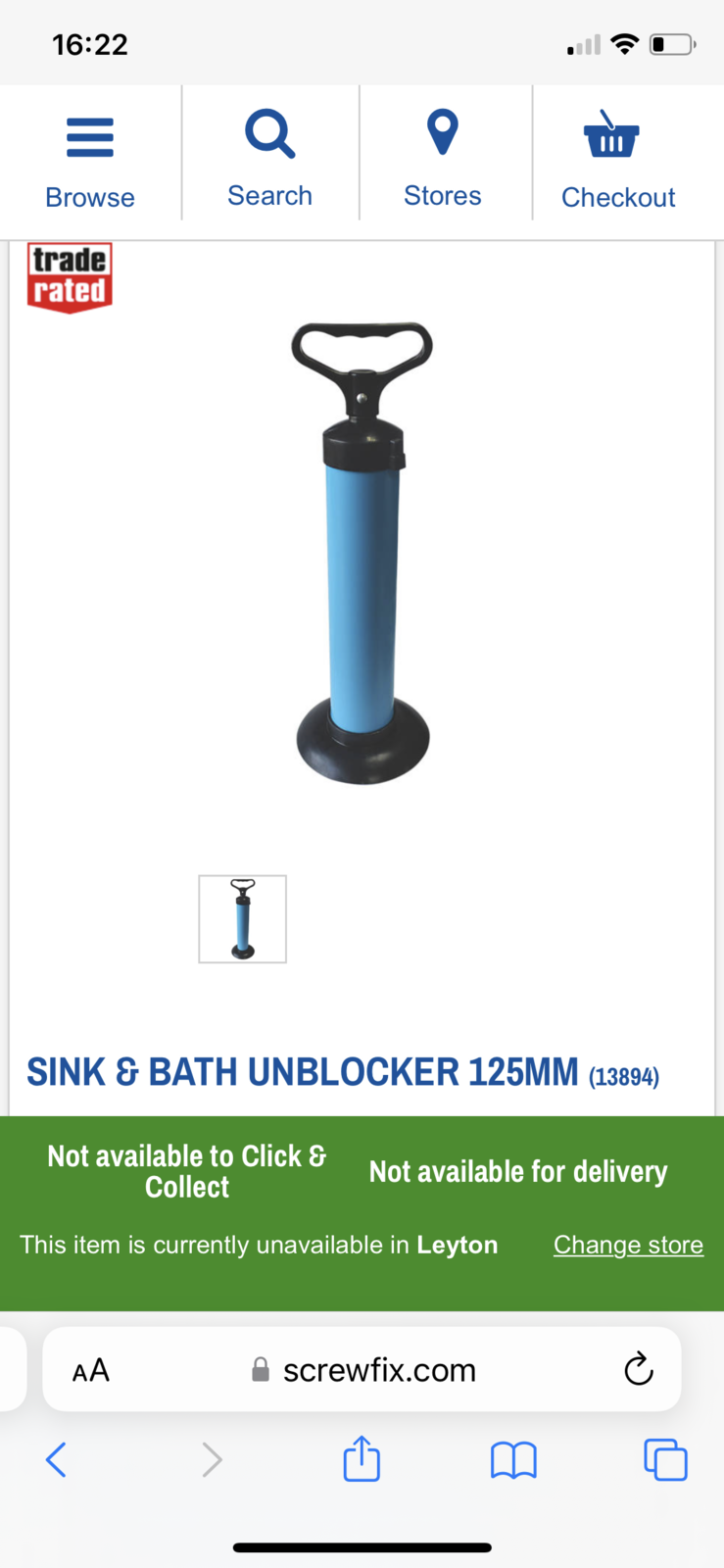The width and height of the screenshot is (724, 1568).
Task: Select the plunger image thumbnail
Action: [243, 919]
